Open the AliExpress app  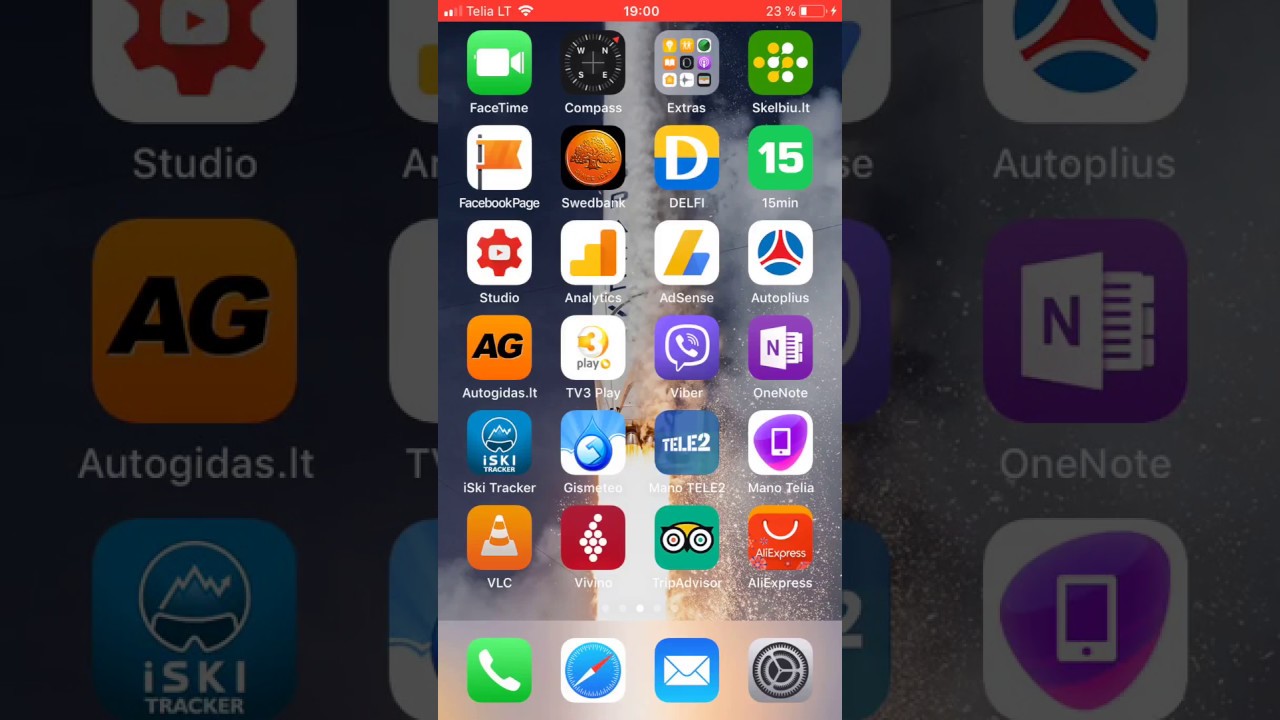[x=780, y=538]
